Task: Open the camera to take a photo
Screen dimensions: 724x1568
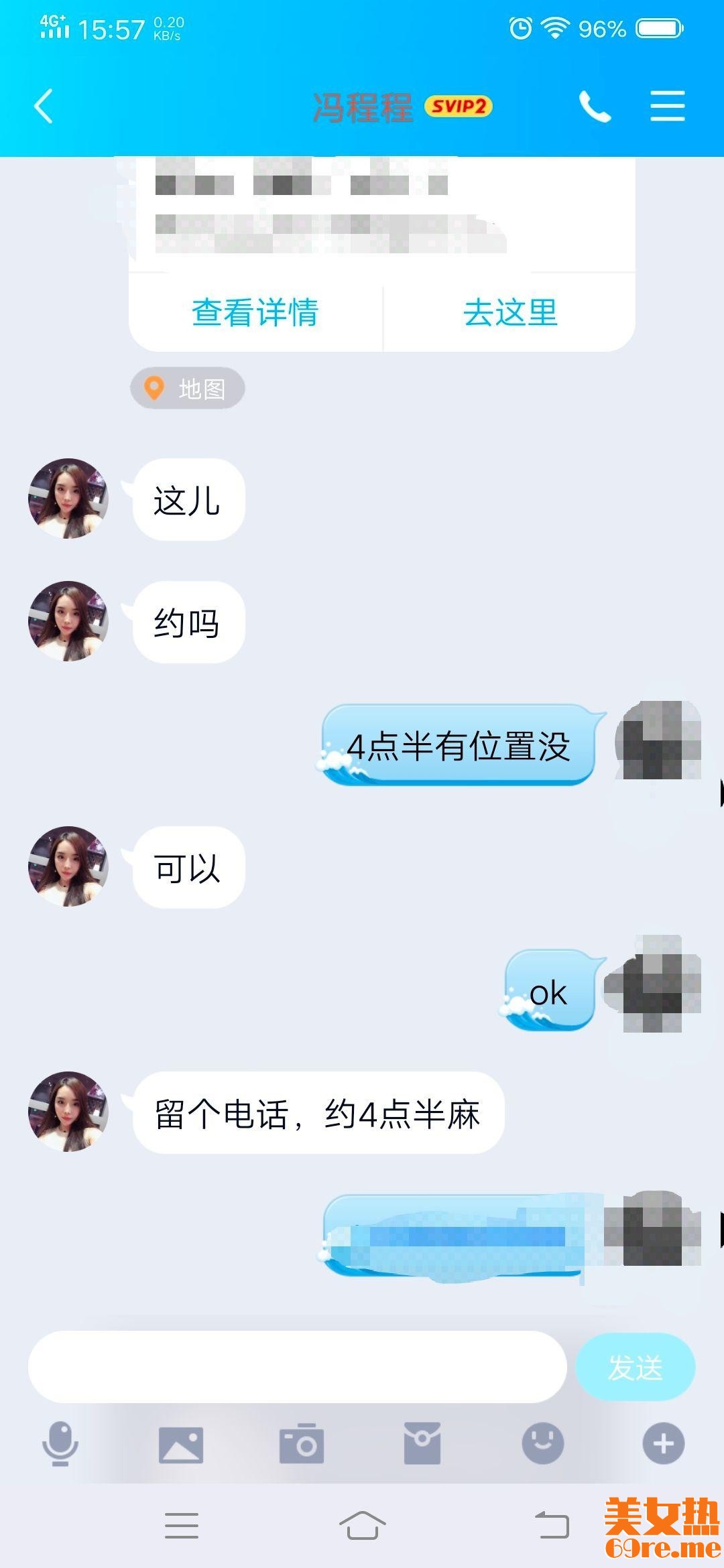Action: point(302,1444)
